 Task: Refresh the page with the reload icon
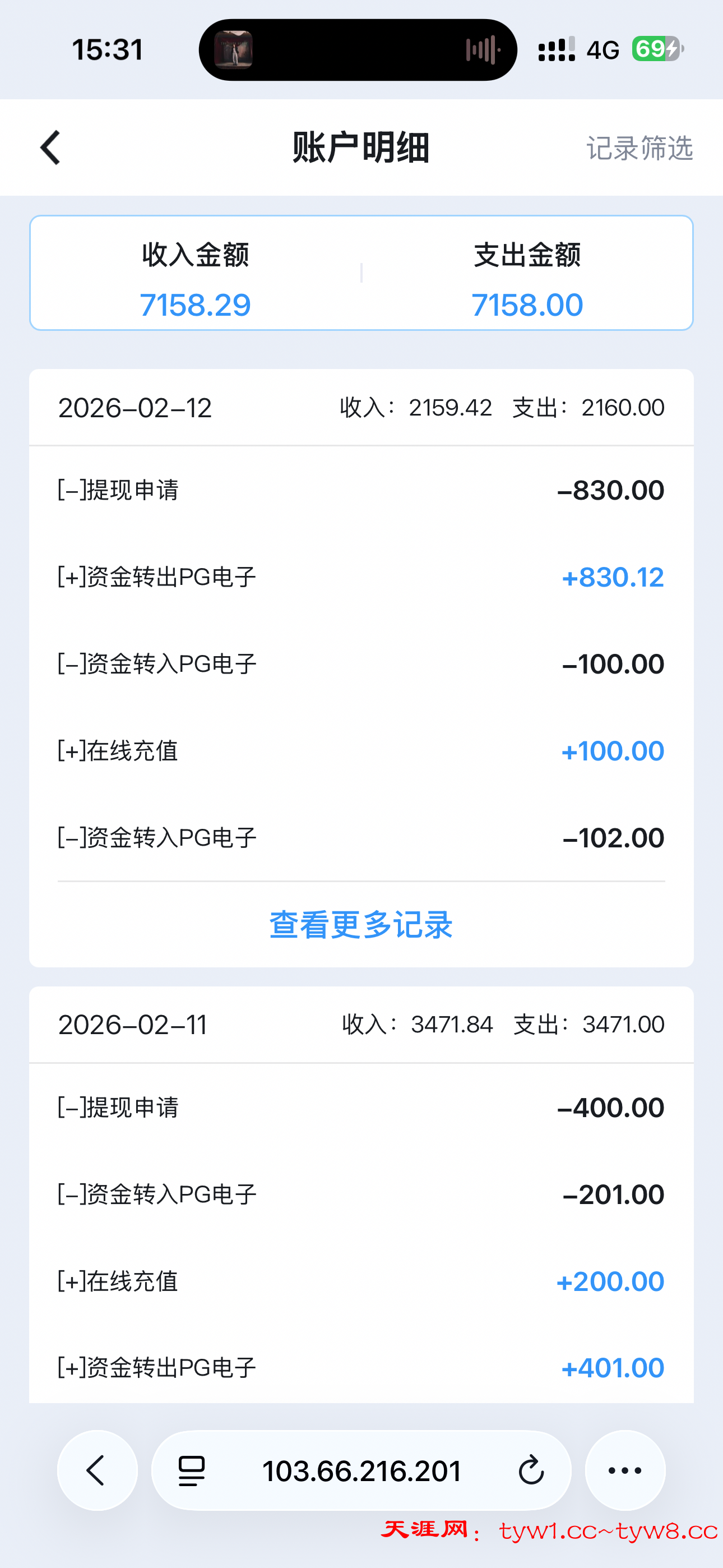click(531, 1470)
